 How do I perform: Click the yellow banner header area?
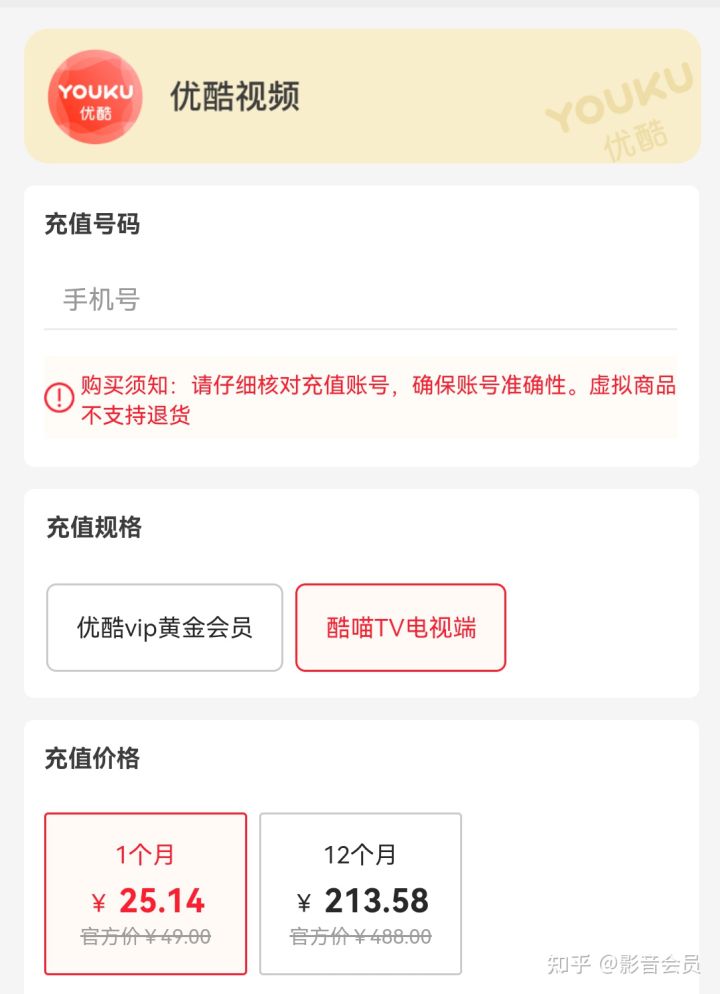click(x=360, y=97)
